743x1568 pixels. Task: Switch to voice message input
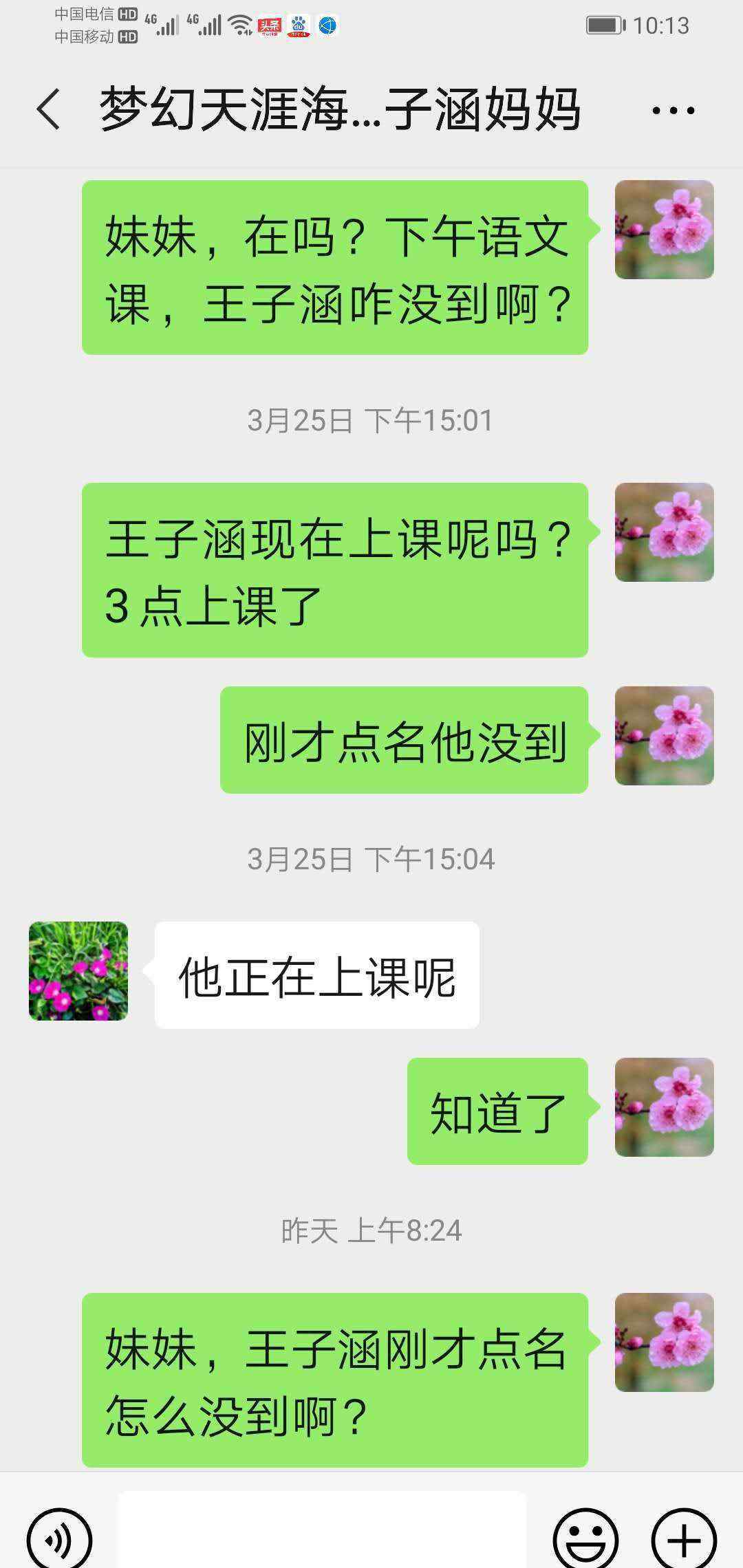tap(59, 1539)
